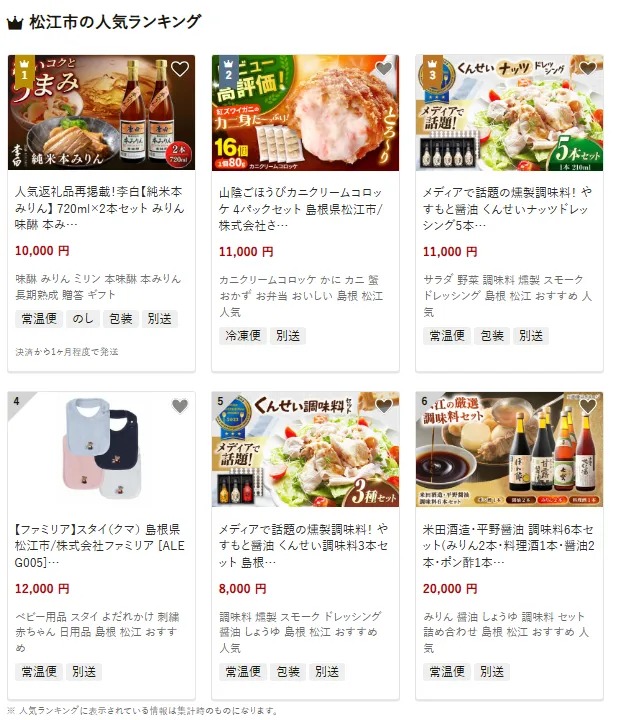Screen dimensions: 624x720
Task: Favorite the カニクリームコロッケ item
Action: click(x=384, y=69)
